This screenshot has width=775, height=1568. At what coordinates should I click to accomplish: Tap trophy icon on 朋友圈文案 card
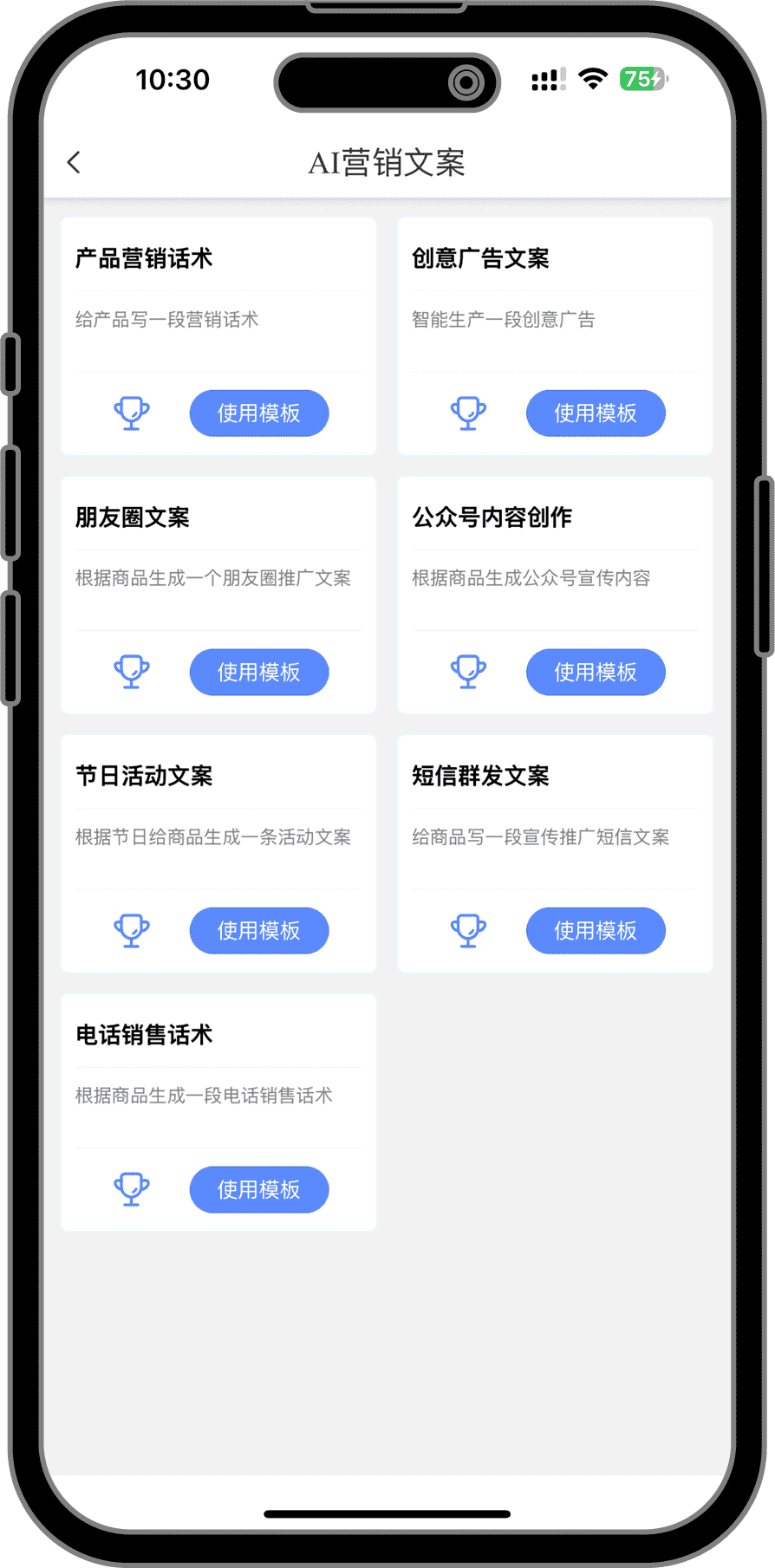132,672
